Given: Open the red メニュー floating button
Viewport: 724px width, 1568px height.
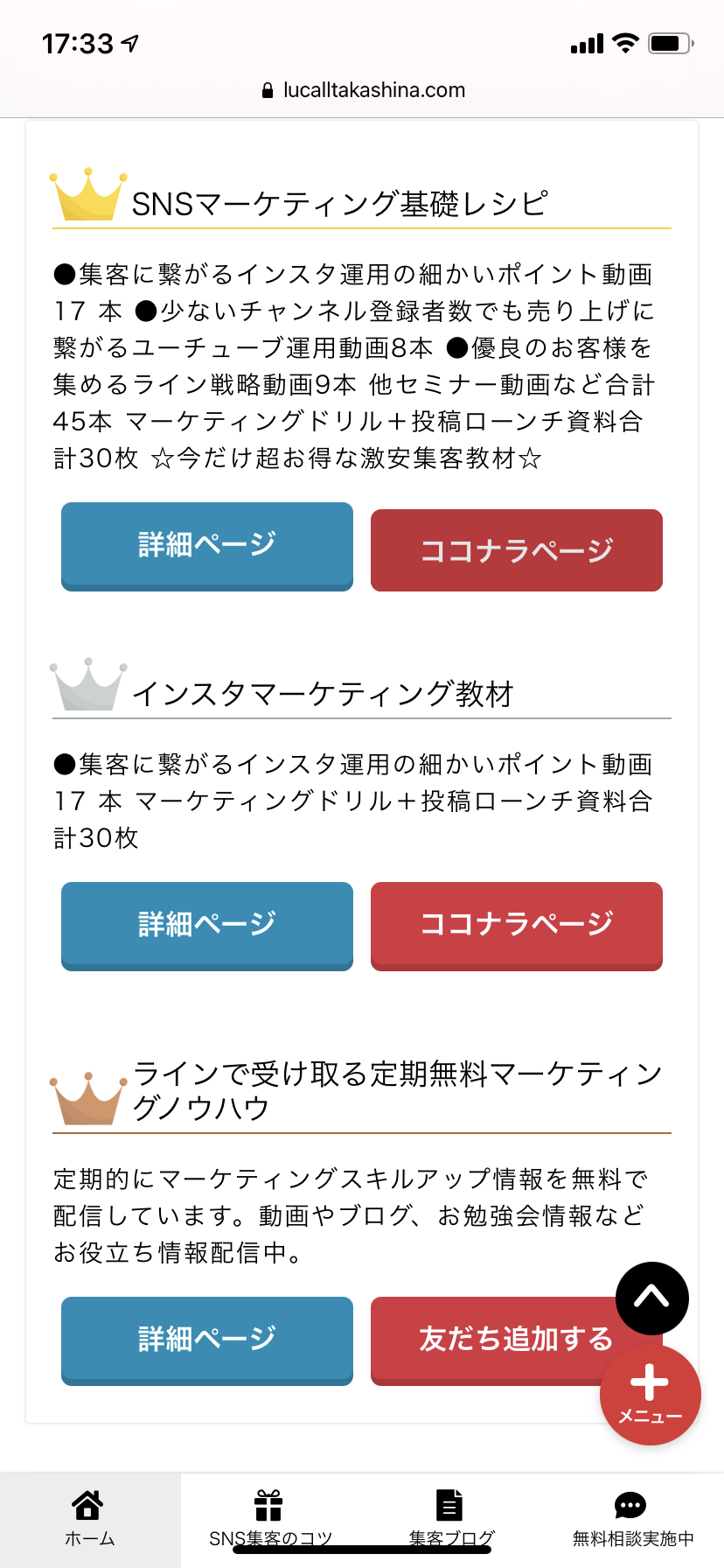Looking at the screenshot, I should pyautogui.click(x=650, y=1394).
